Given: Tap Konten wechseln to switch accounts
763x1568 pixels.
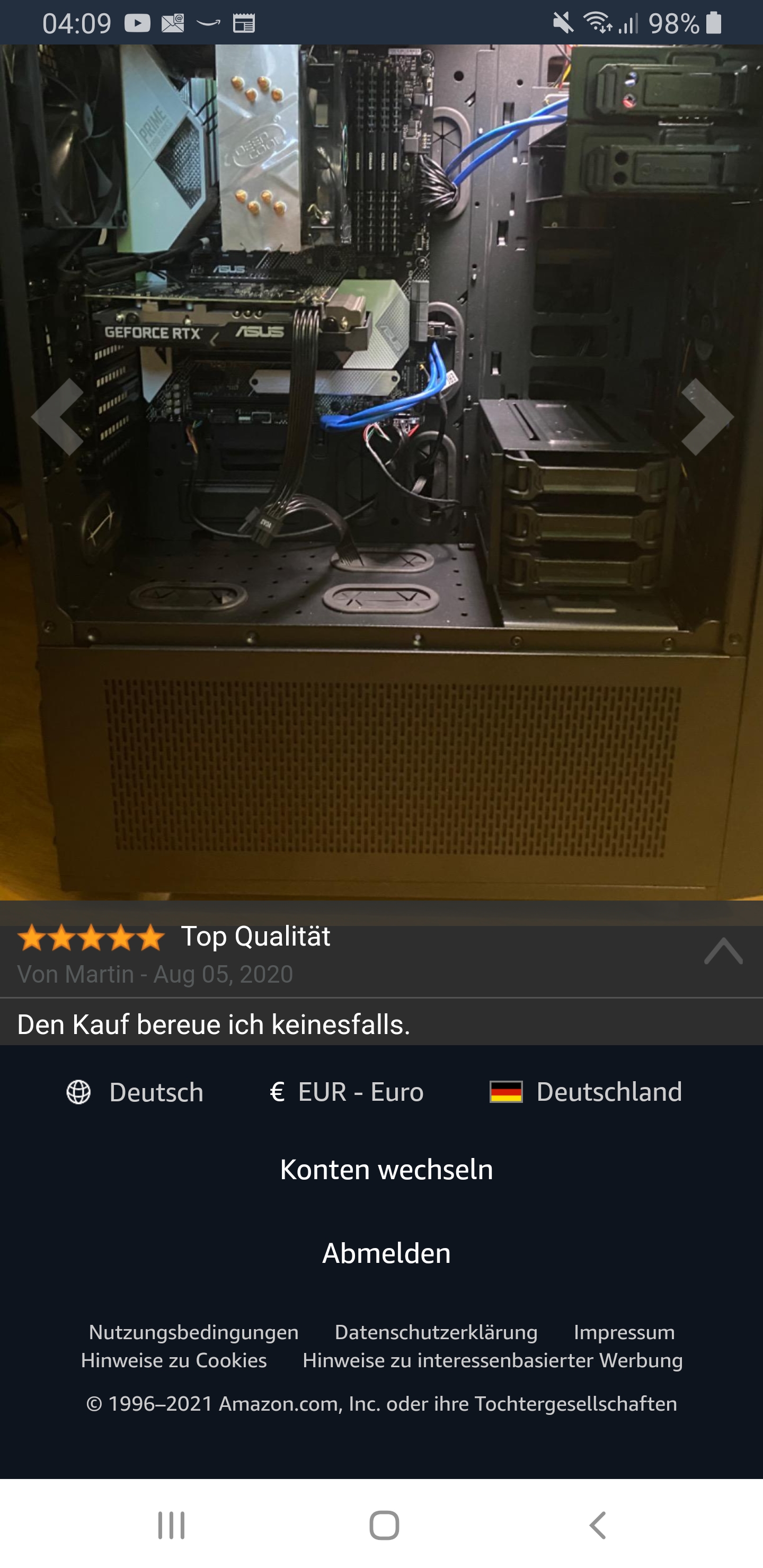Looking at the screenshot, I should [x=386, y=1170].
